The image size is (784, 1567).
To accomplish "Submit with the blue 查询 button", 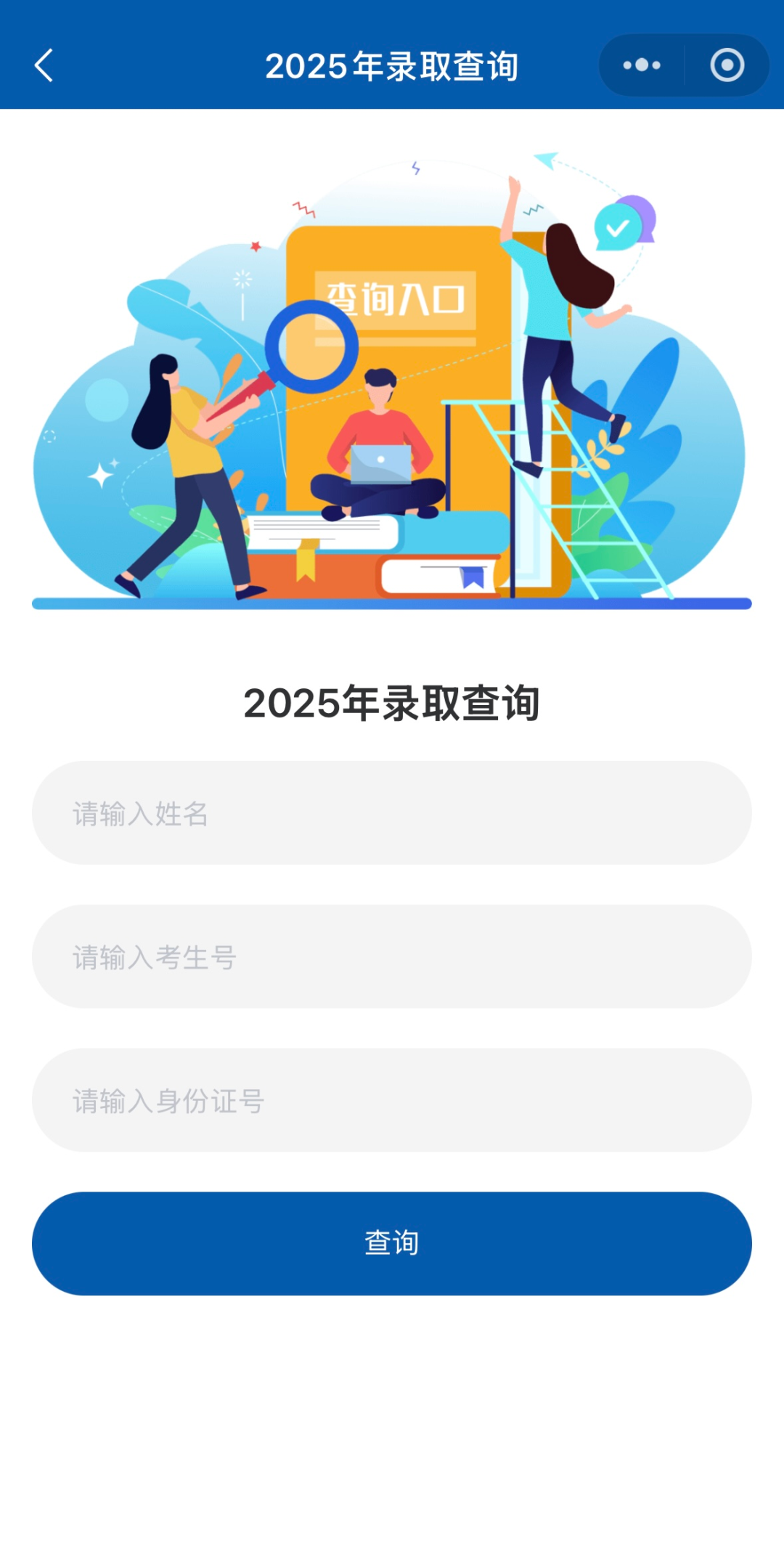I will (392, 1243).
